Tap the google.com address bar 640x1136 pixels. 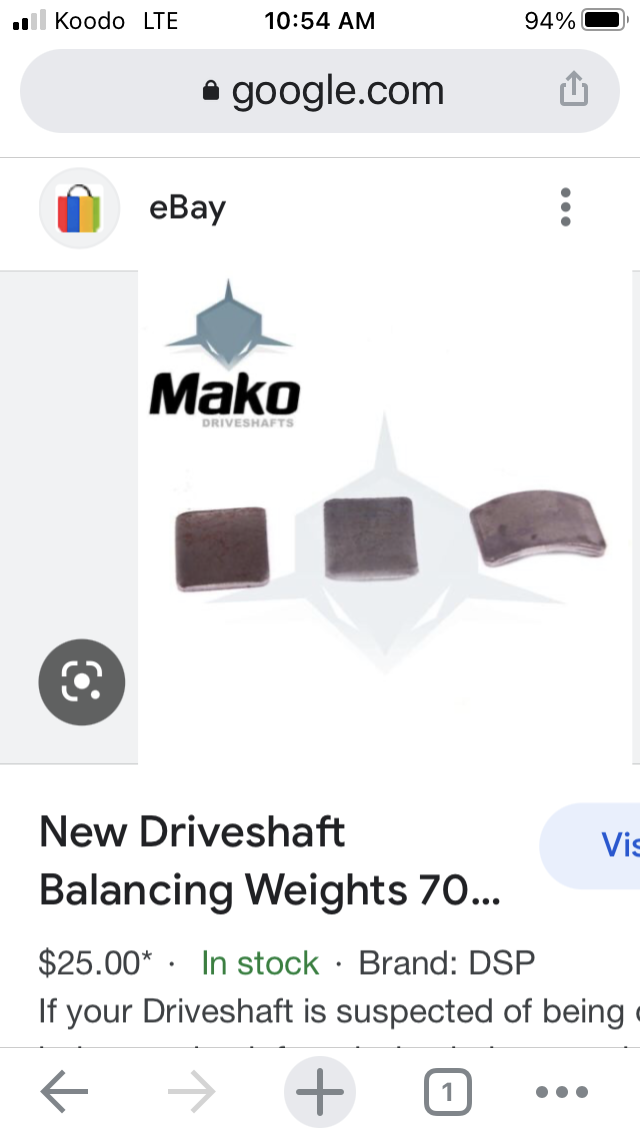point(320,91)
